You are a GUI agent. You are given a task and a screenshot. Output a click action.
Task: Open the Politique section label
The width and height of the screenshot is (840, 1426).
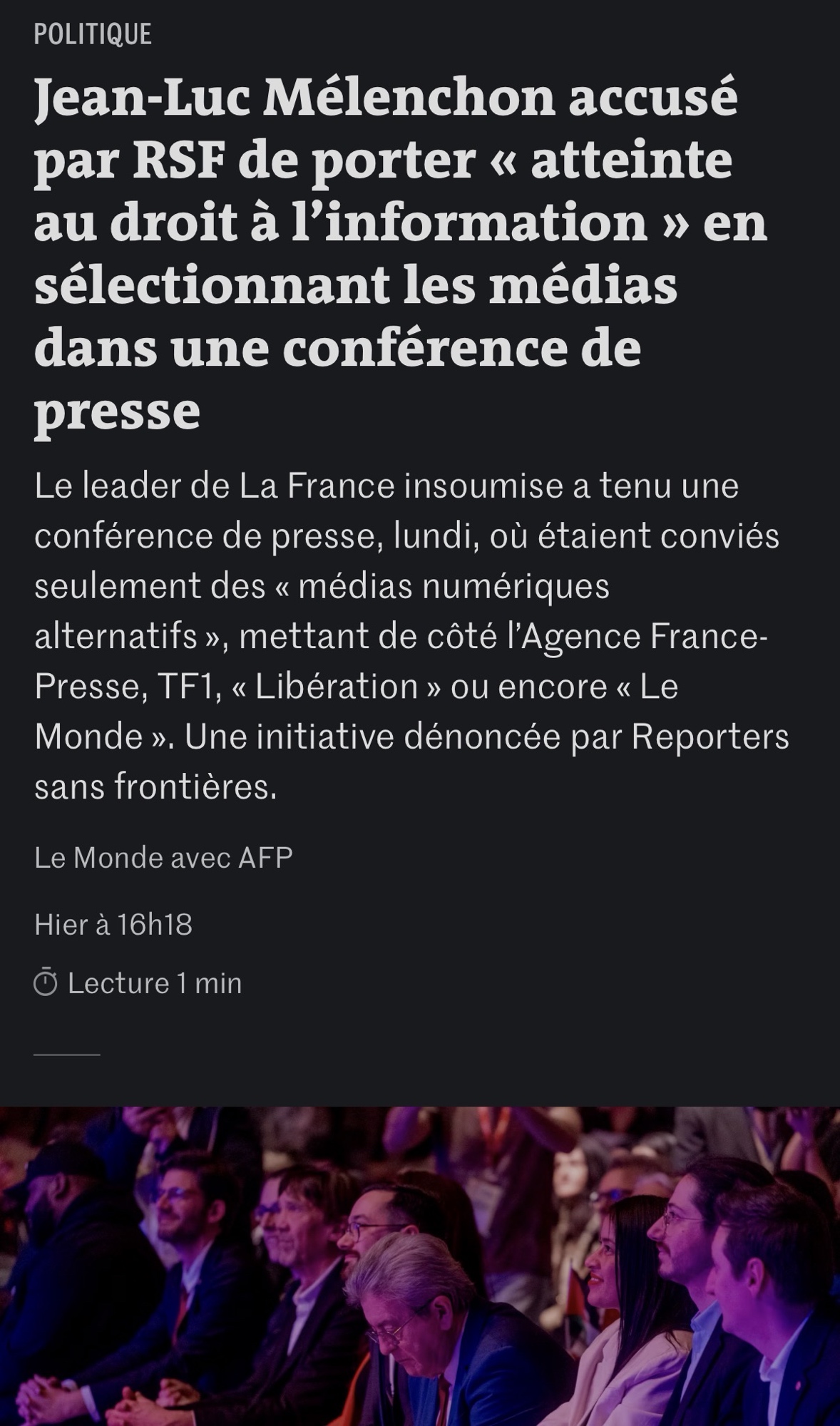(x=93, y=34)
